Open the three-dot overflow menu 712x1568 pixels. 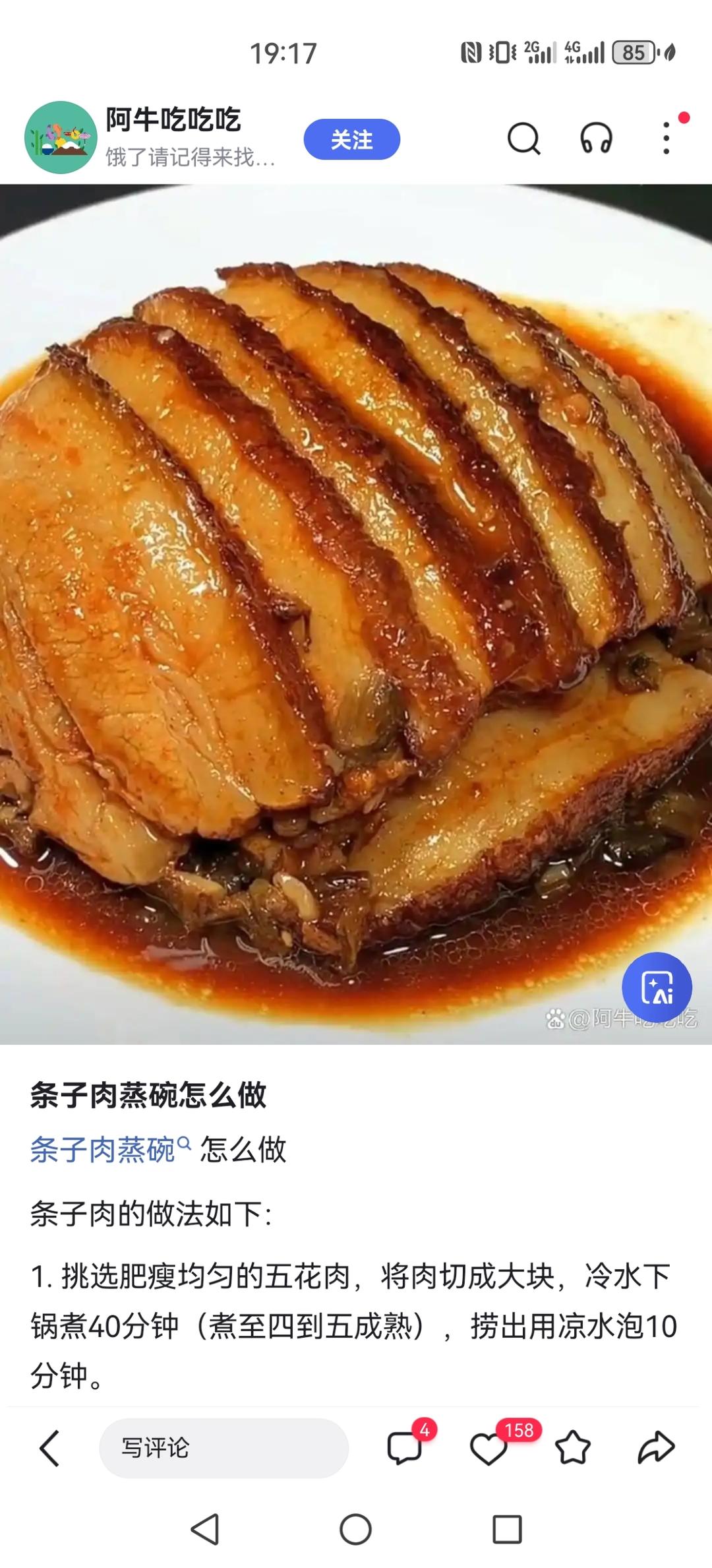point(667,139)
